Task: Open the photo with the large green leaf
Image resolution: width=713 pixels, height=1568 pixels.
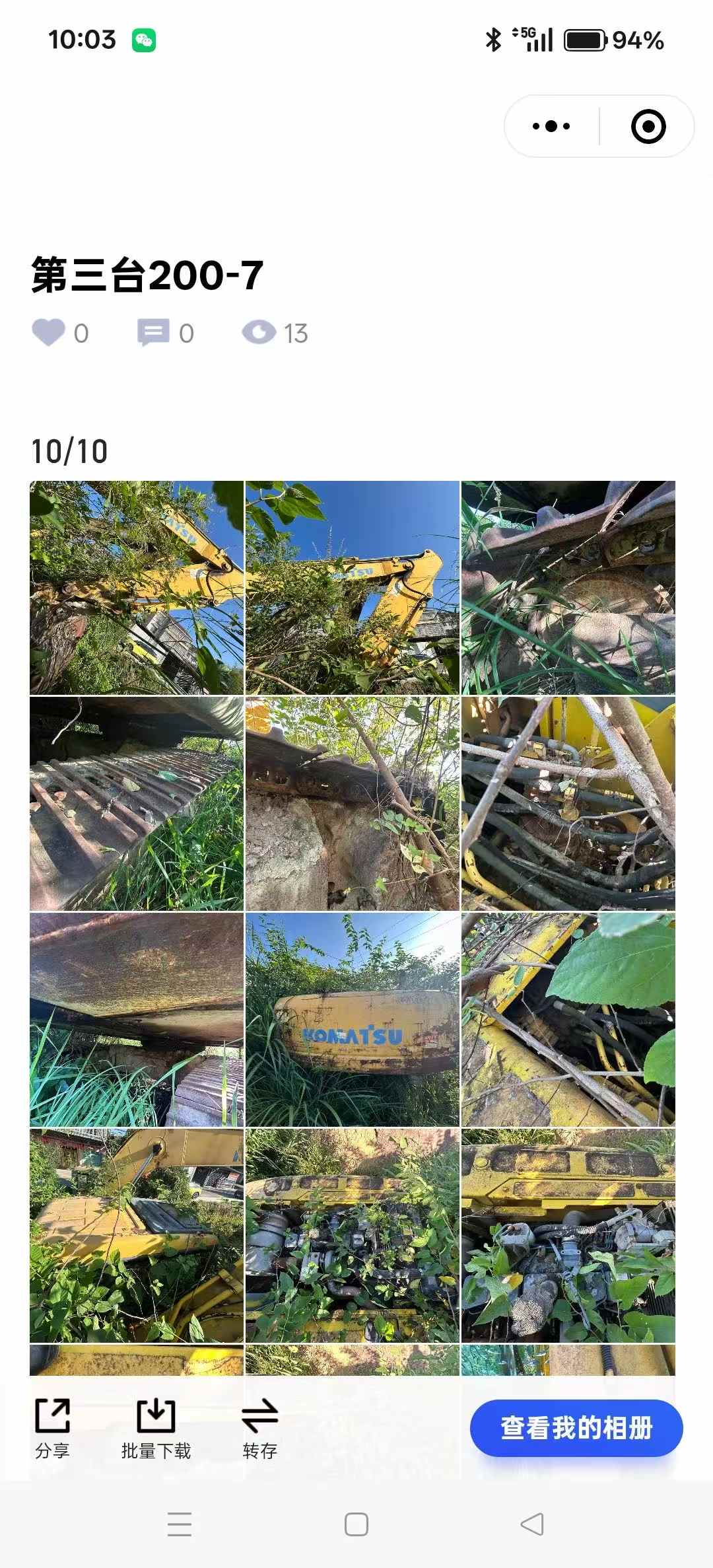Action: [x=568, y=1019]
